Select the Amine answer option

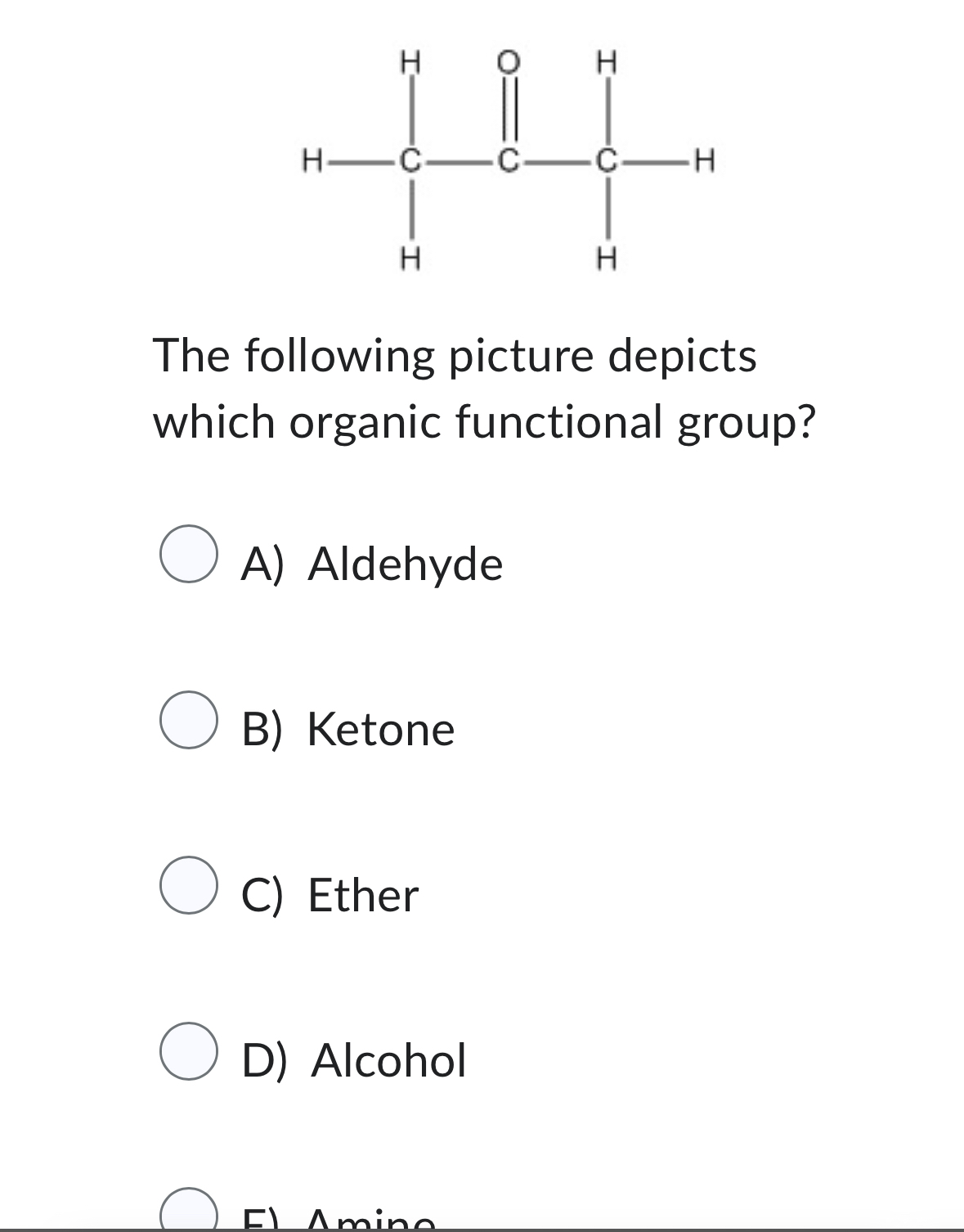click(189, 1214)
